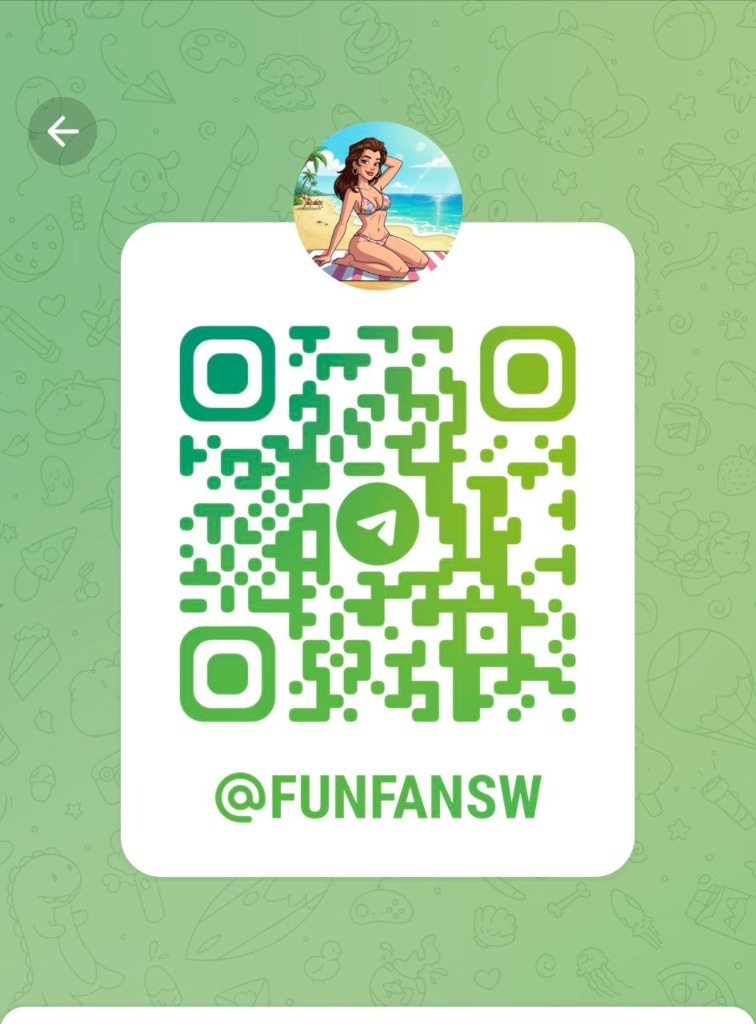Go back using the arrow icon
Viewport: 756px width, 1024px height.
(62, 131)
